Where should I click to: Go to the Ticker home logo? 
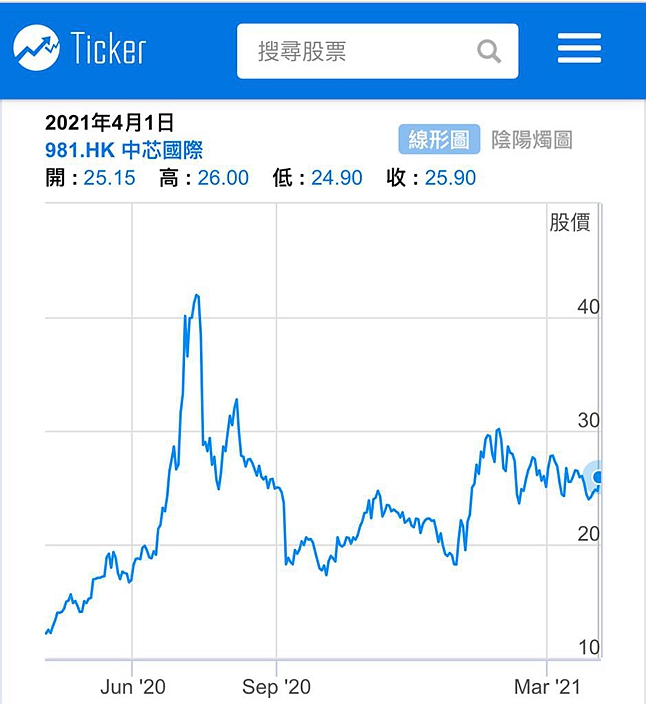(80, 48)
